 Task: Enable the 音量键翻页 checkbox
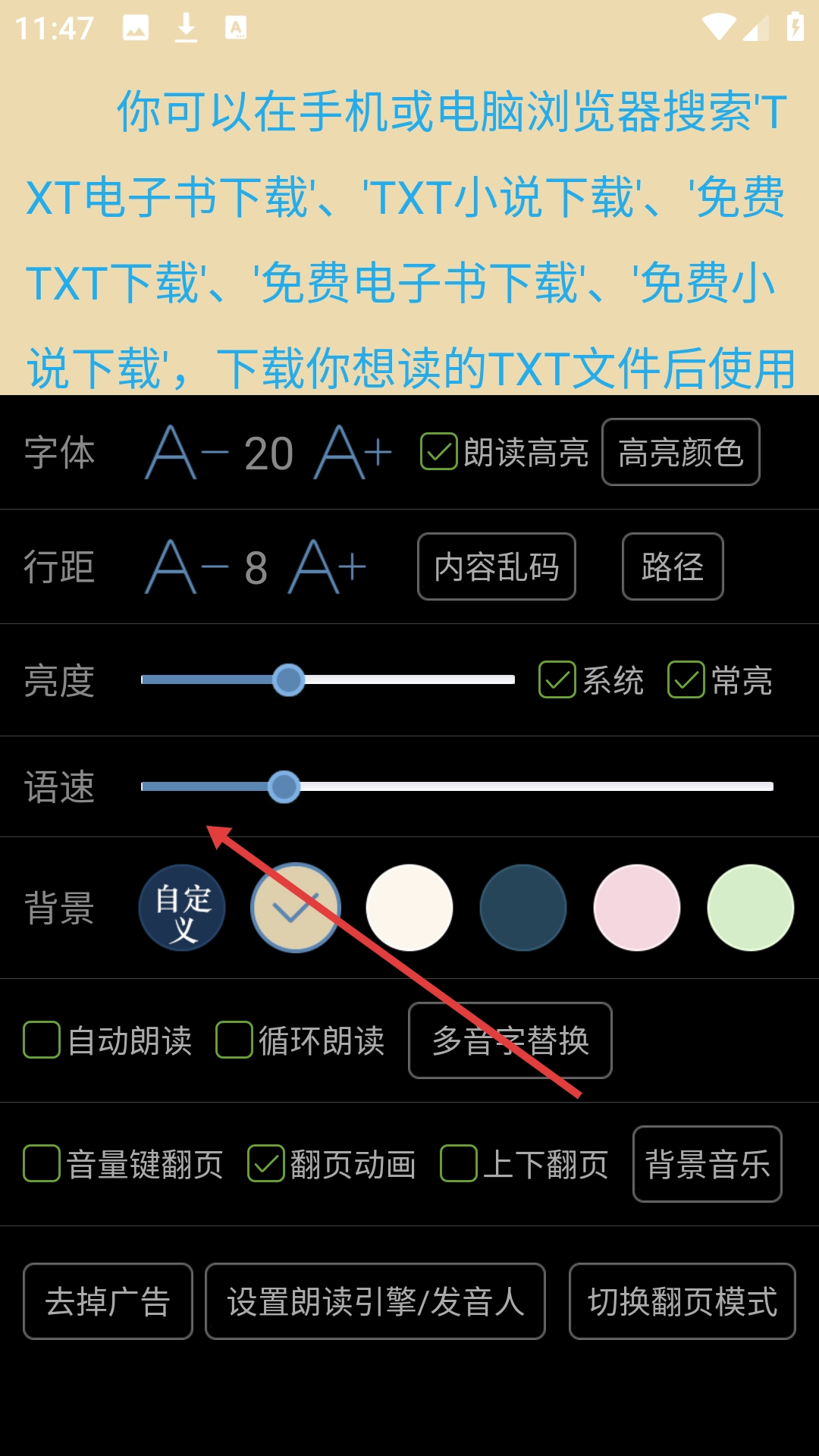pos(42,1164)
